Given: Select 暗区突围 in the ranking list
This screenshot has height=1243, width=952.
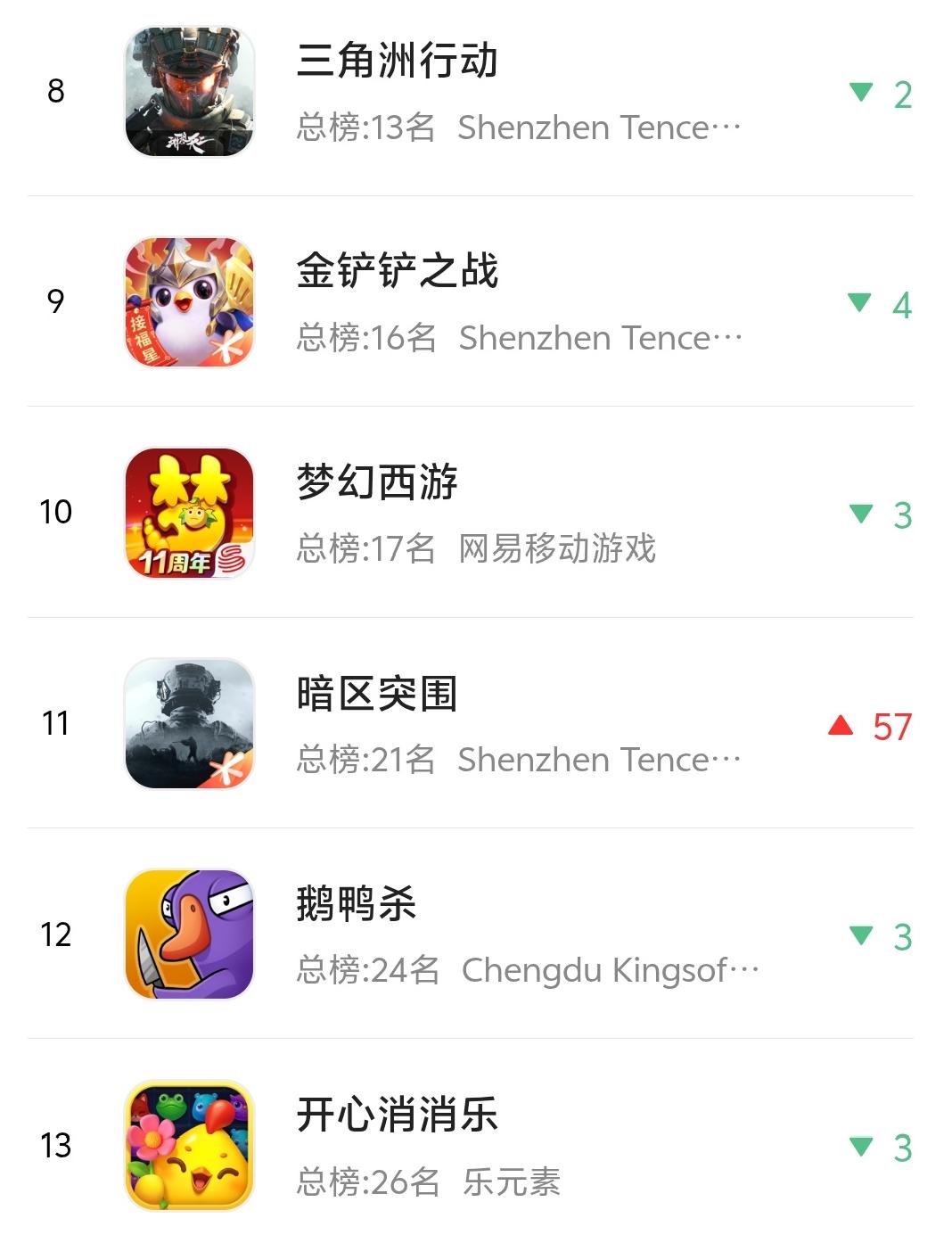Looking at the screenshot, I should pos(377,694).
